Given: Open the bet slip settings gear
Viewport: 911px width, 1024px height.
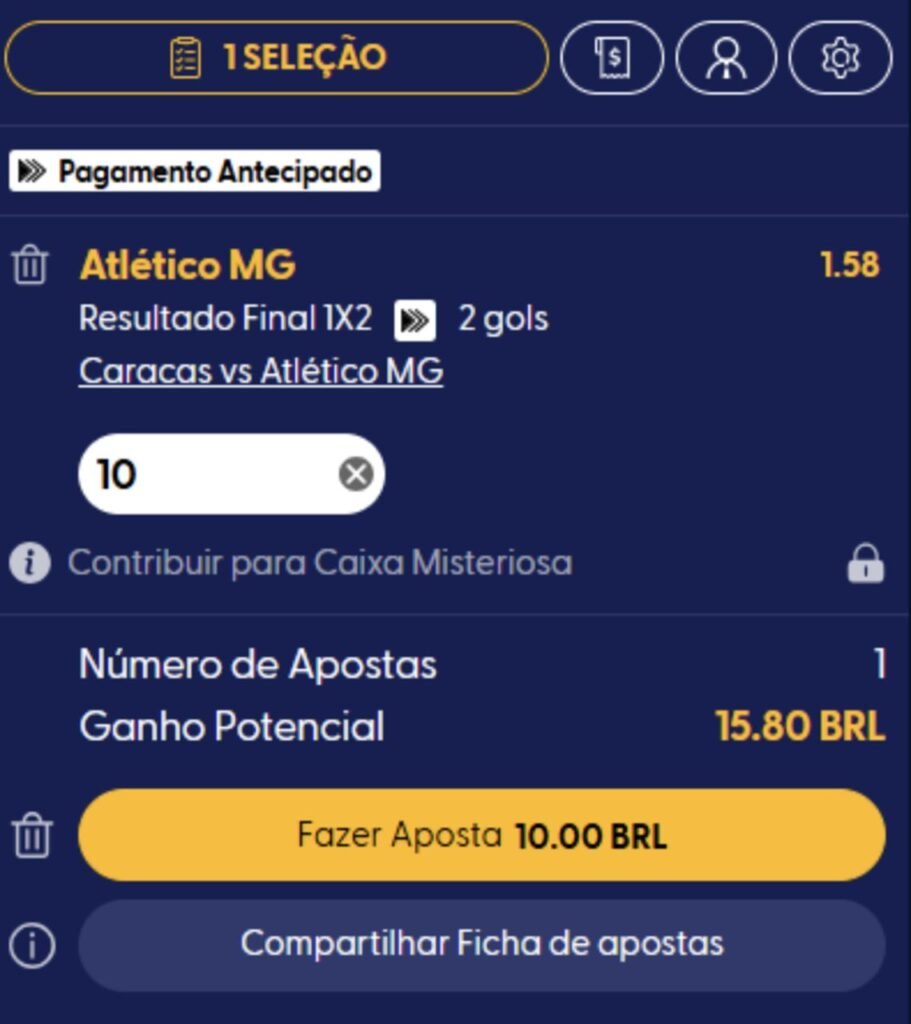Looking at the screenshot, I should pyautogui.click(x=840, y=57).
